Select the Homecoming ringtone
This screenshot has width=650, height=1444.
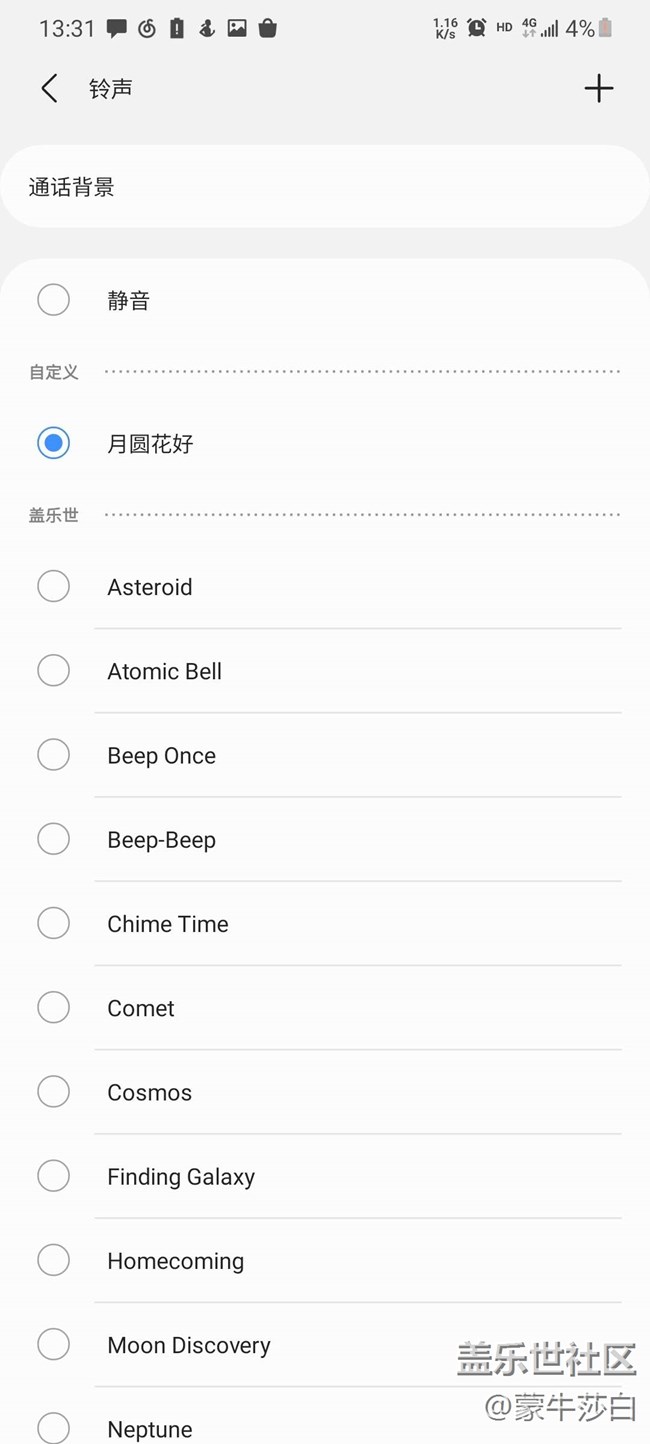click(x=325, y=1261)
